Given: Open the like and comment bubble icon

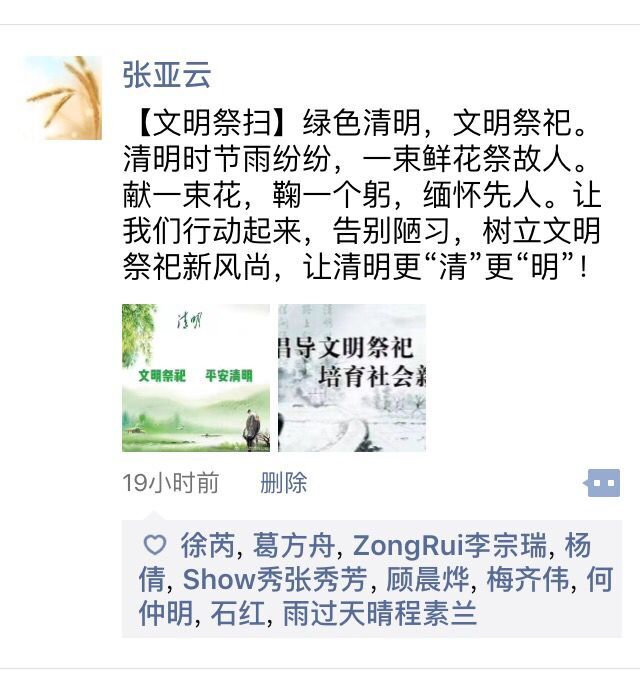Looking at the screenshot, I should 602,483.
